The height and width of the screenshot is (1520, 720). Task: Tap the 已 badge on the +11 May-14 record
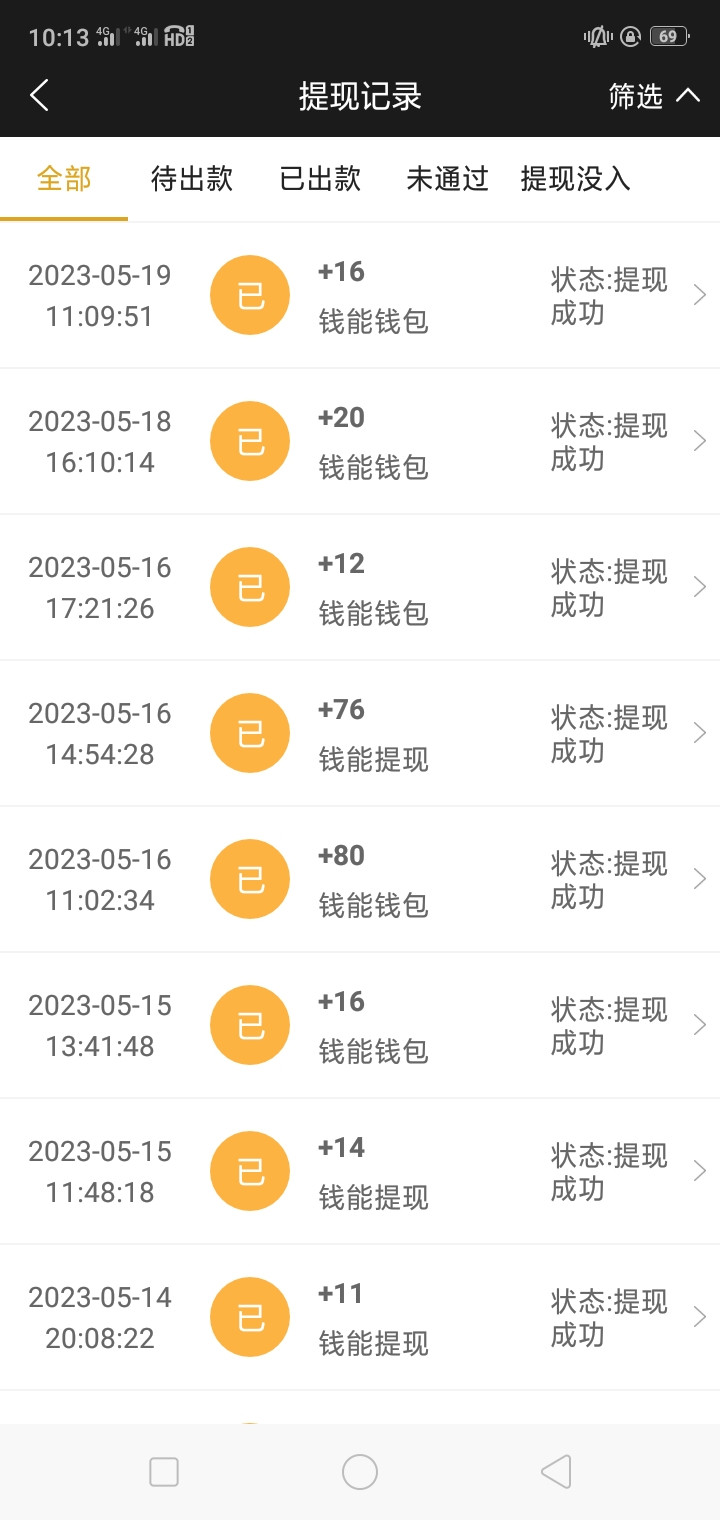pyautogui.click(x=249, y=1316)
